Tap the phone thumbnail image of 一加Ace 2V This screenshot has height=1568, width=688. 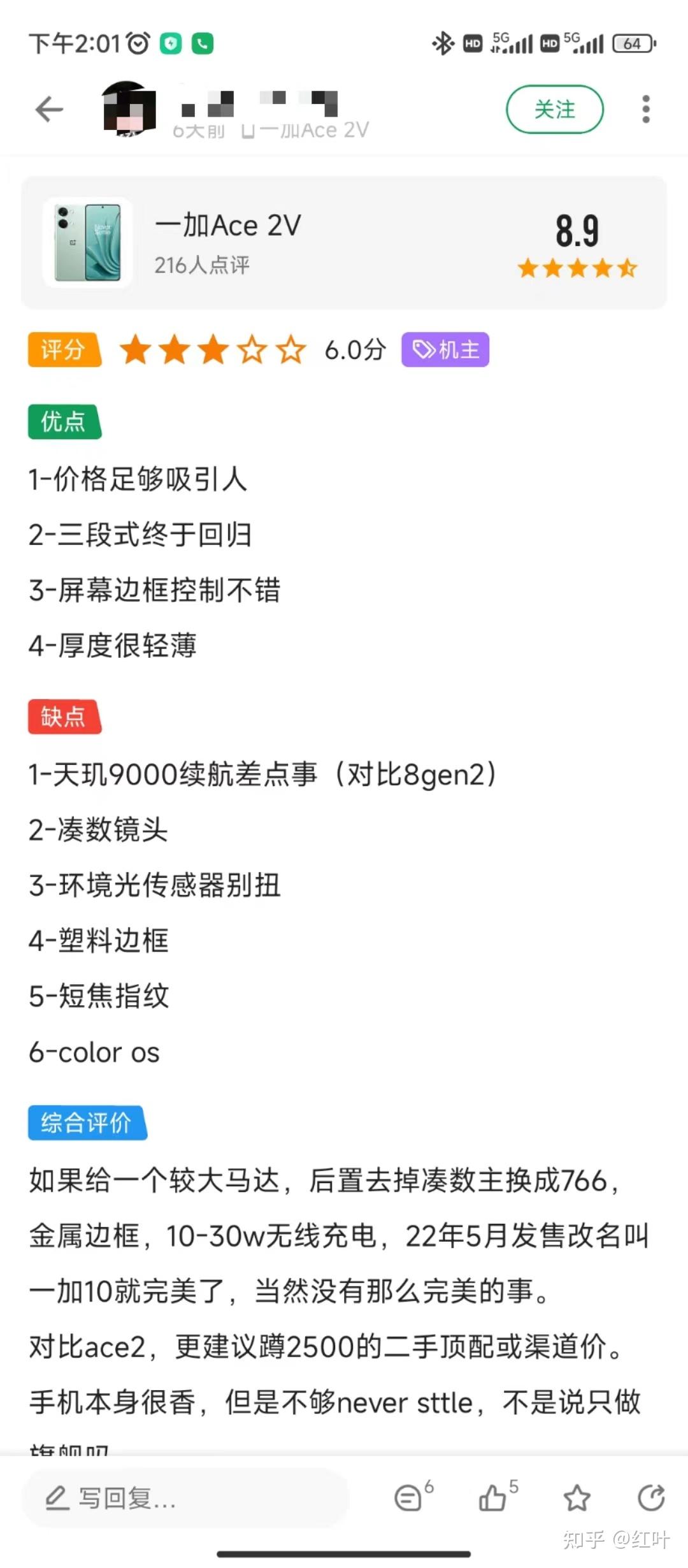tap(89, 244)
